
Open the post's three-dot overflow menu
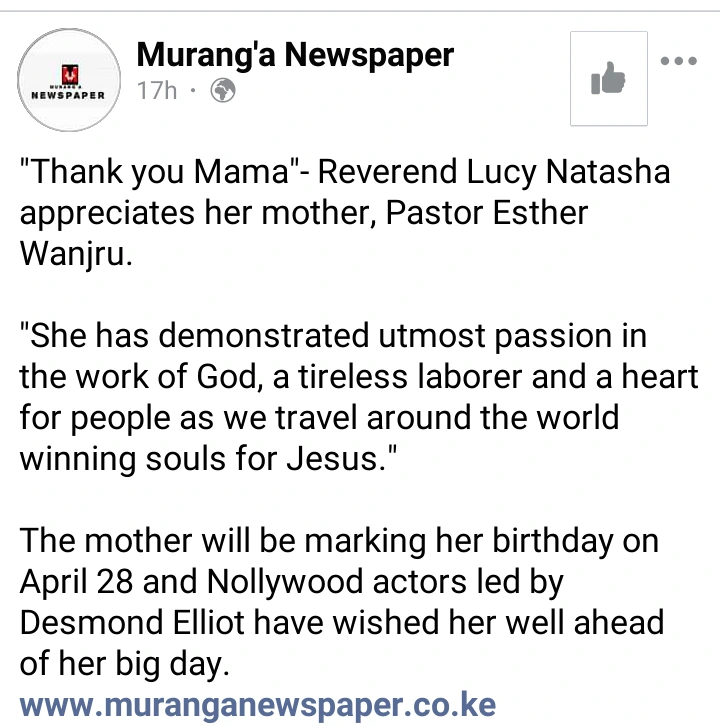pos(678,61)
